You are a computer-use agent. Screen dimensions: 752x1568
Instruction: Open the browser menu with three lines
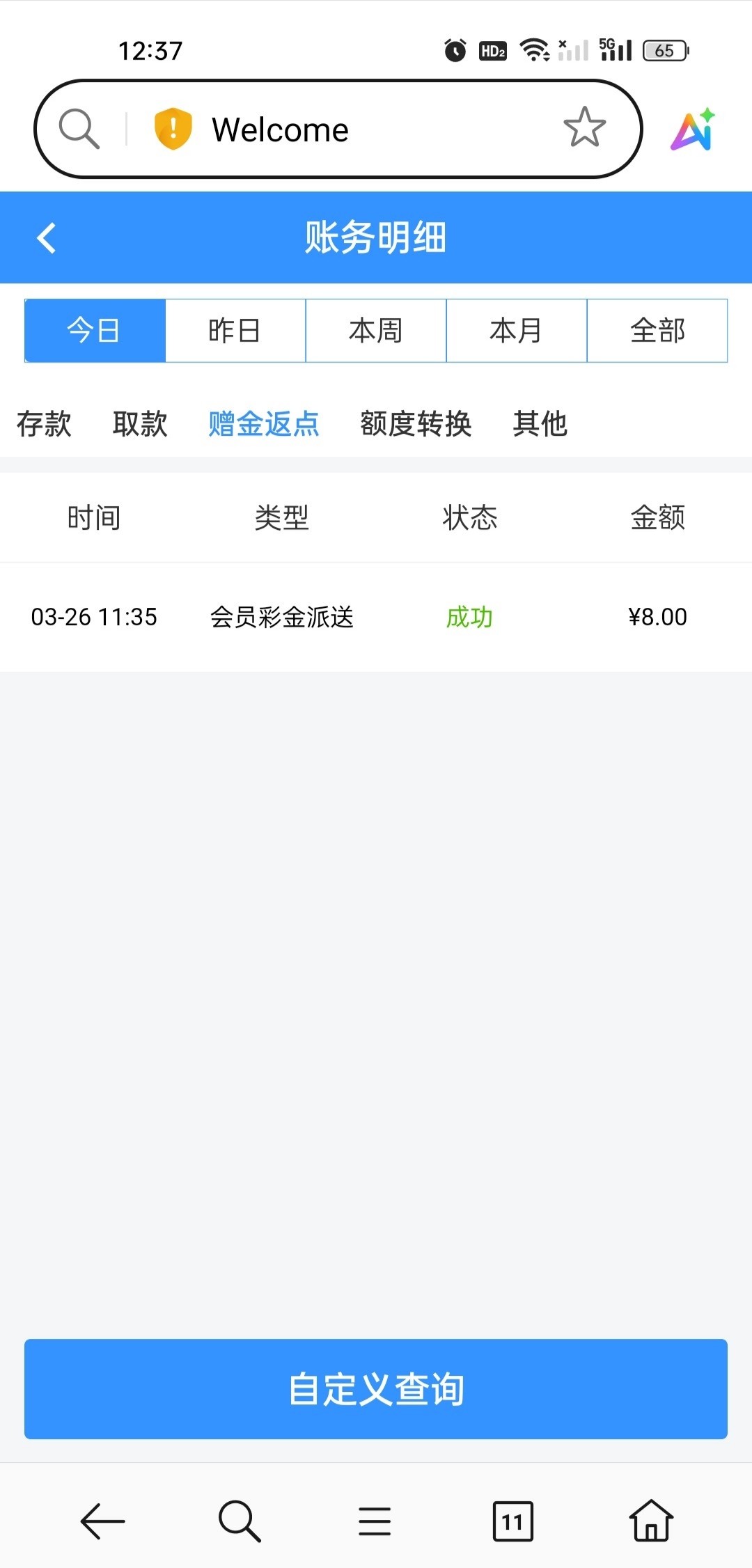375,1521
